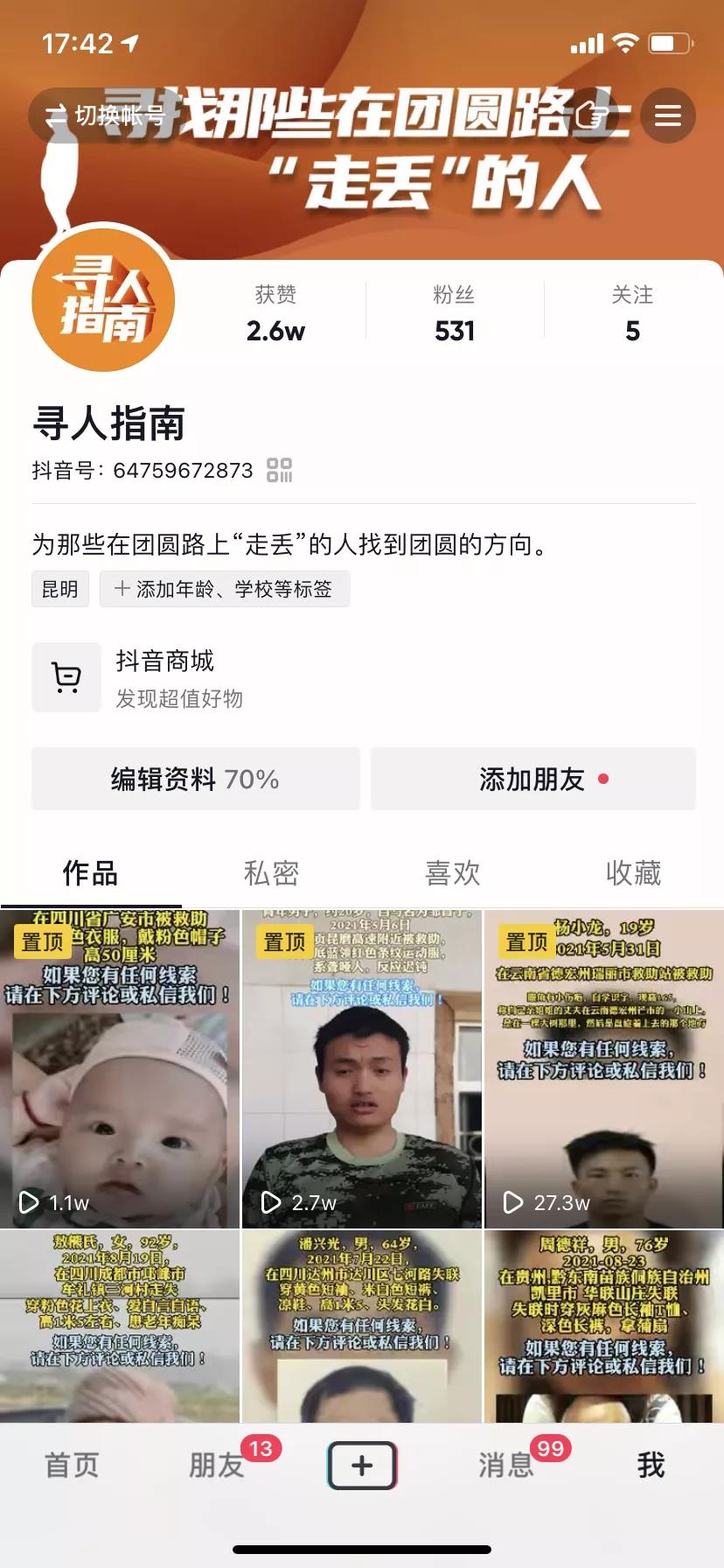Open the pinned baby video with 1.1w plays
Image resolution: width=724 pixels, height=1568 pixels.
120,1069
